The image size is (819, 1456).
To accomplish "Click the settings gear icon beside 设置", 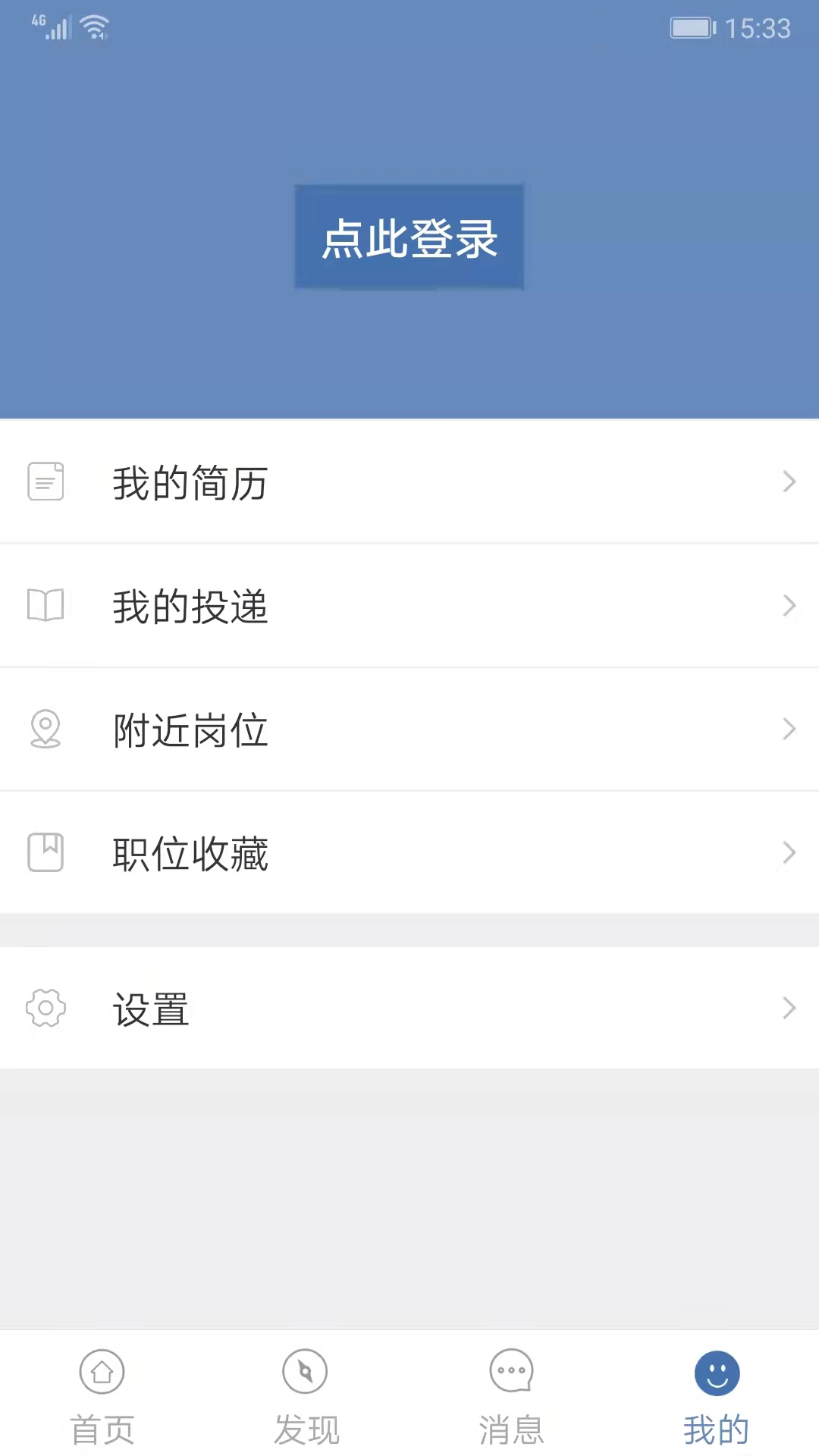I will (45, 1009).
